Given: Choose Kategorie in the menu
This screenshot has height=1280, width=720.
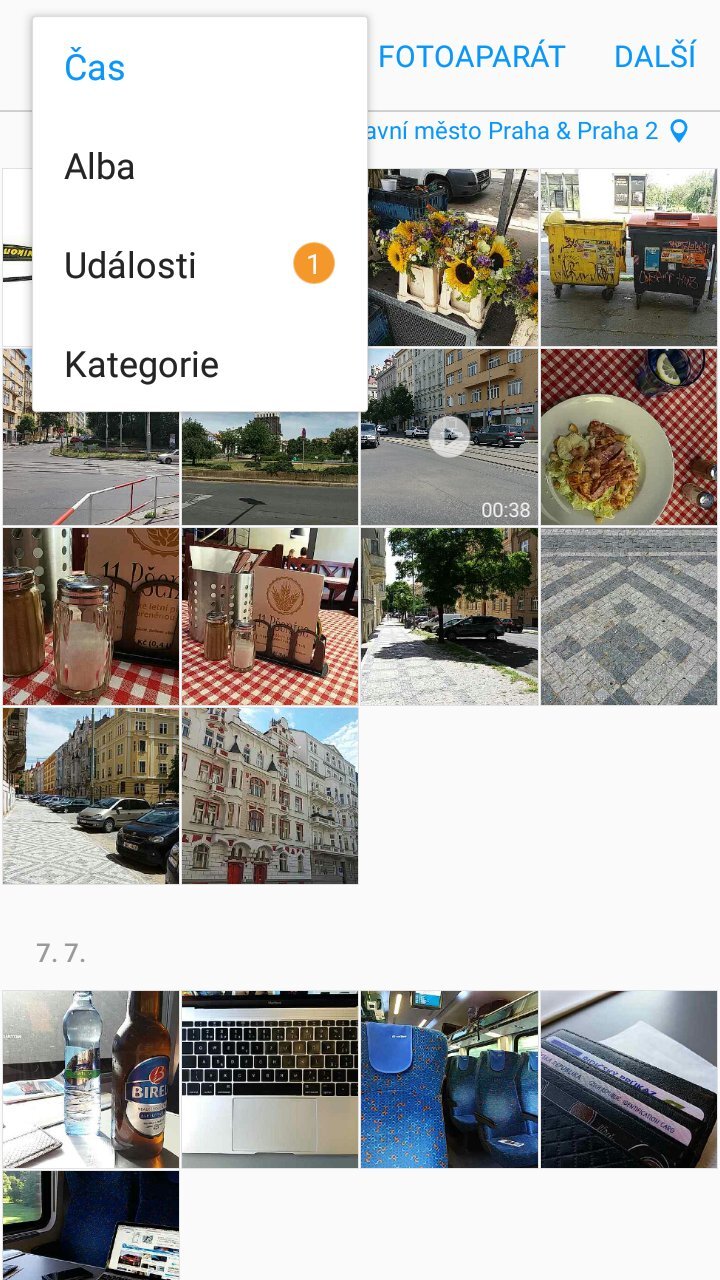Looking at the screenshot, I should tap(141, 365).
